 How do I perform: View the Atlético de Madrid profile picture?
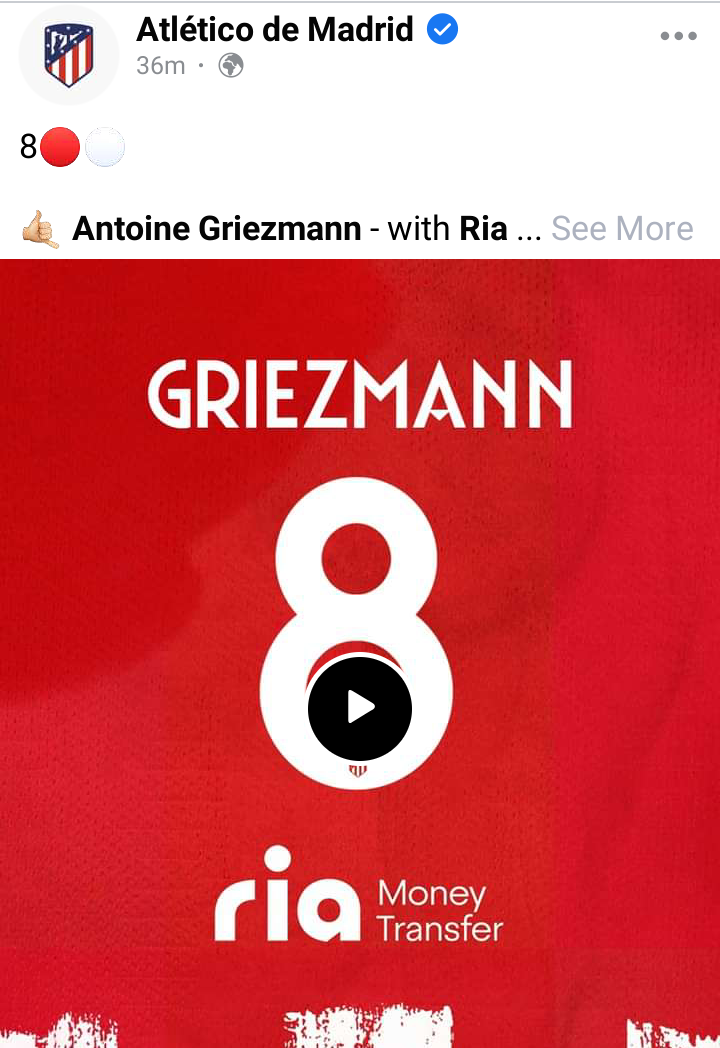68,55
